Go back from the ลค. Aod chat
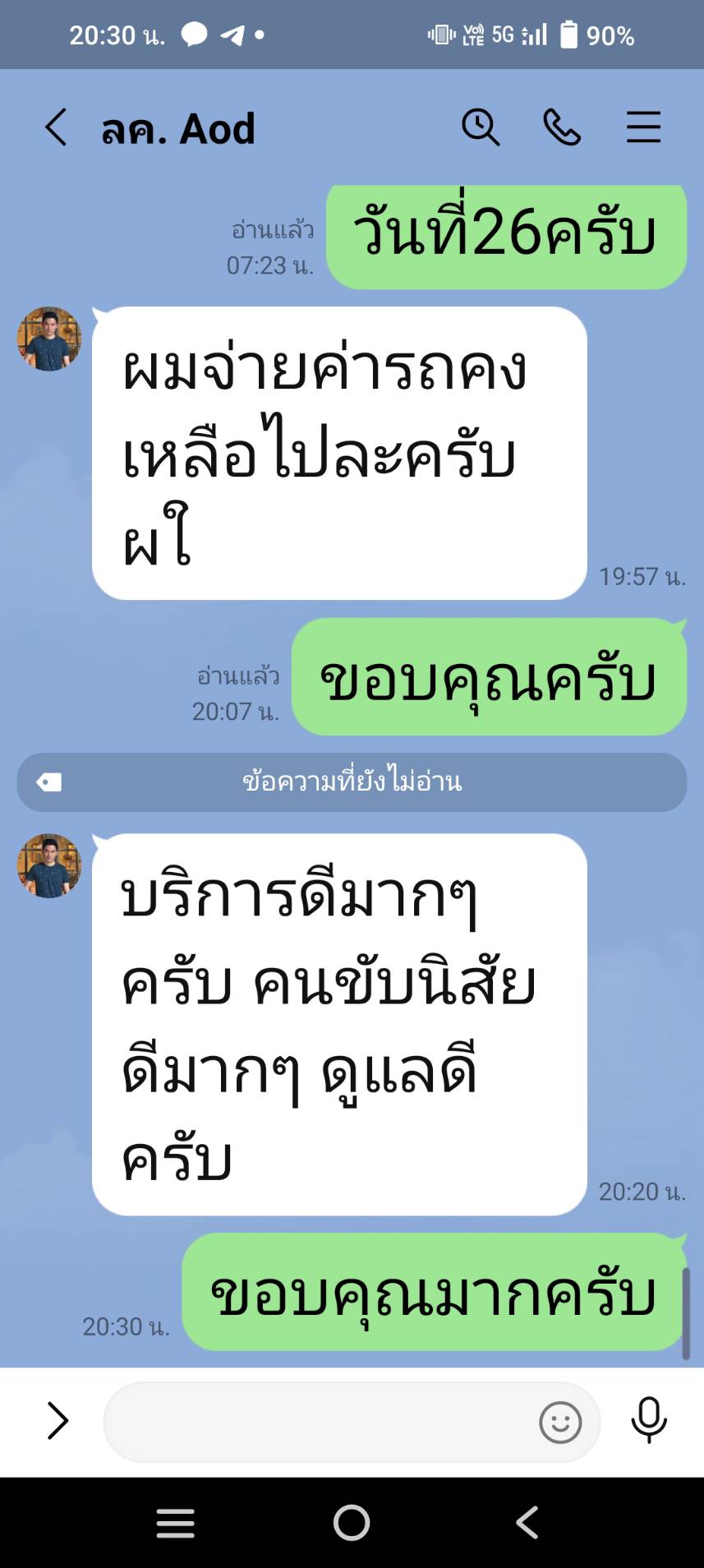704x1568 pixels. pyautogui.click(x=56, y=128)
